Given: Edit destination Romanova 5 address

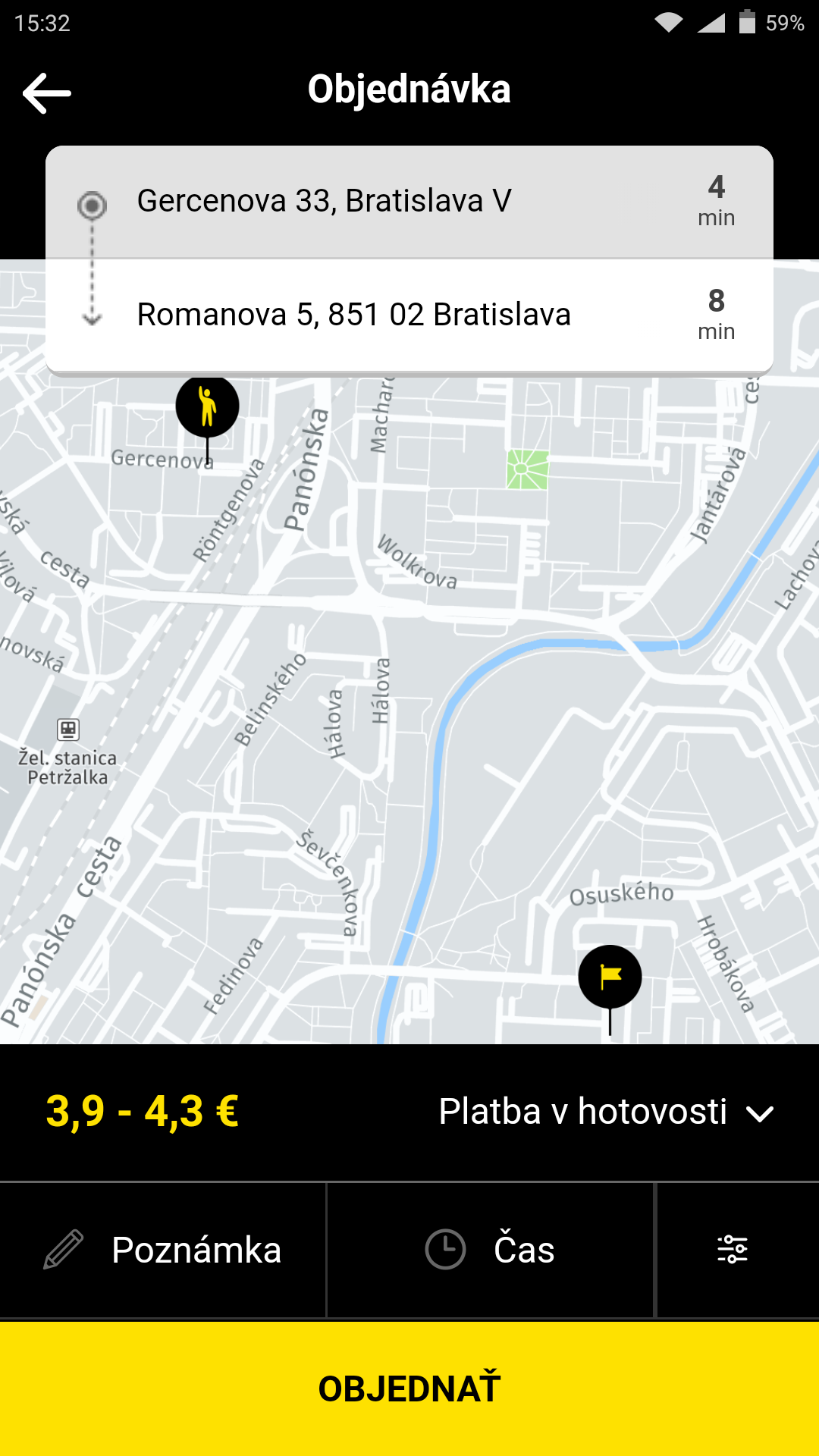Looking at the screenshot, I should point(353,315).
